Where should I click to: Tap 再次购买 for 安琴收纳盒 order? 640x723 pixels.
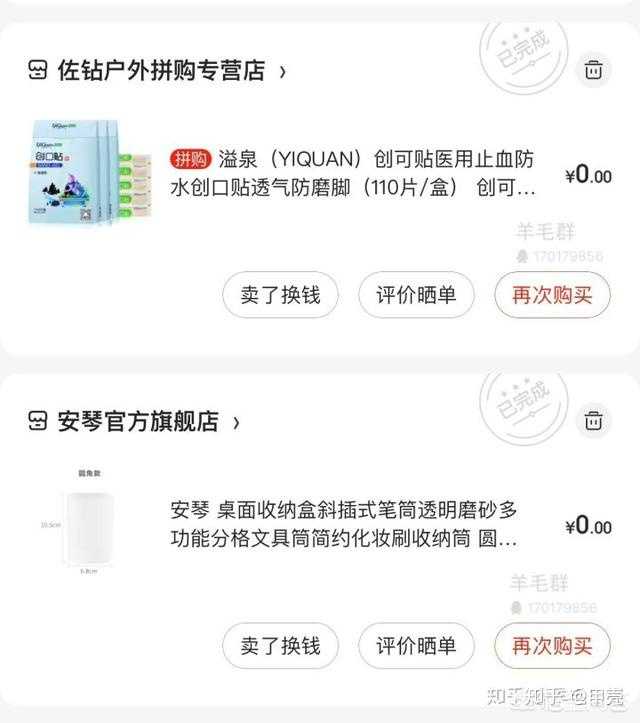[552, 646]
